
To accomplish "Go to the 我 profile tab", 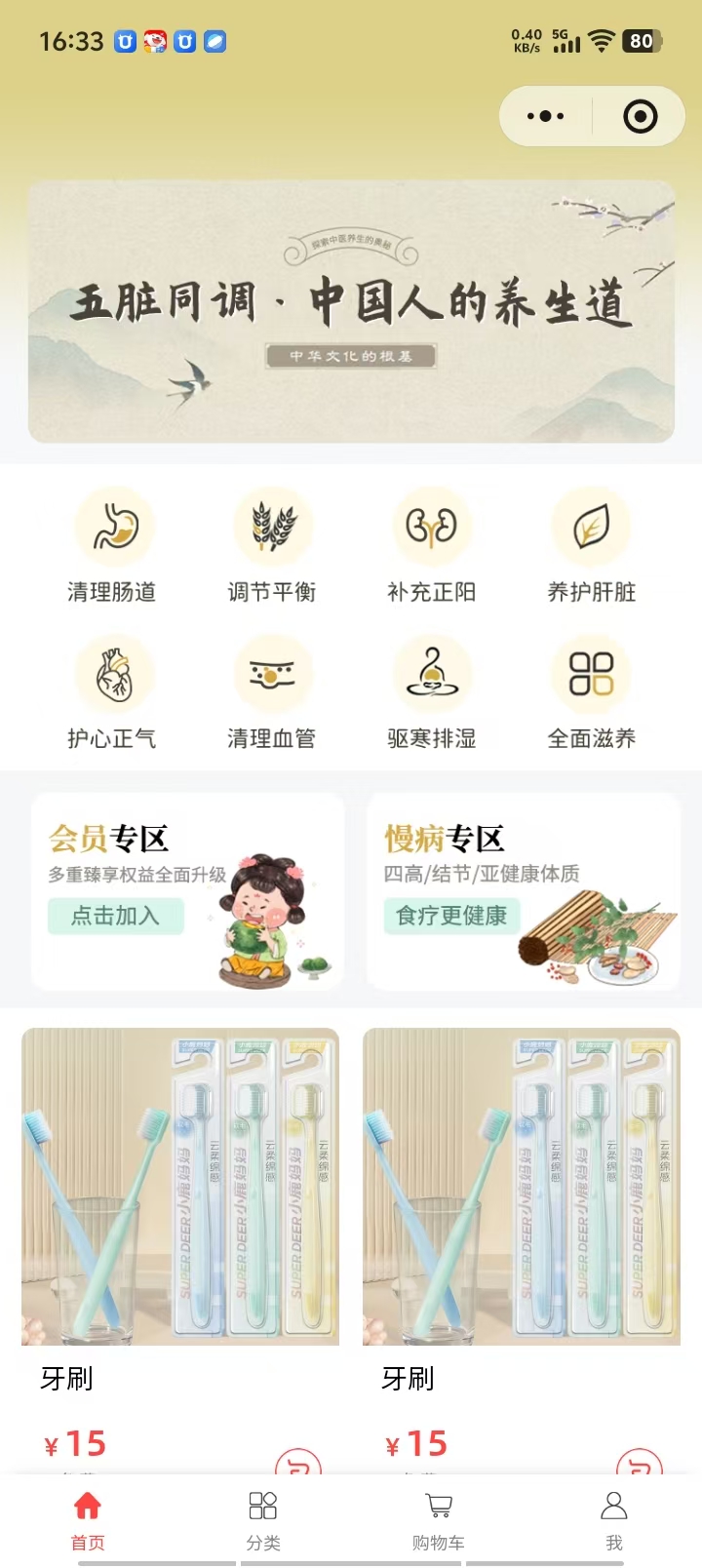I will coord(614,1519).
